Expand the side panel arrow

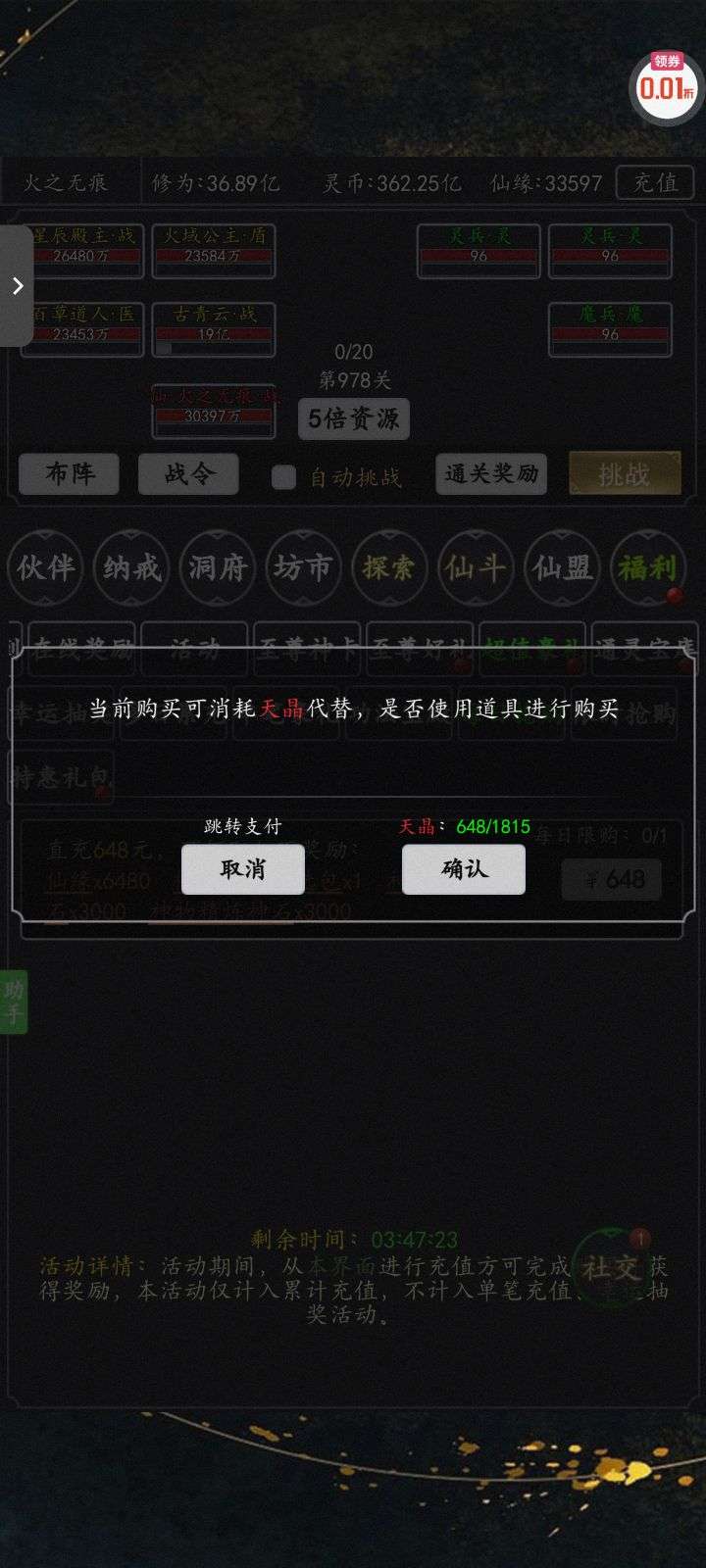click(x=17, y=286)
